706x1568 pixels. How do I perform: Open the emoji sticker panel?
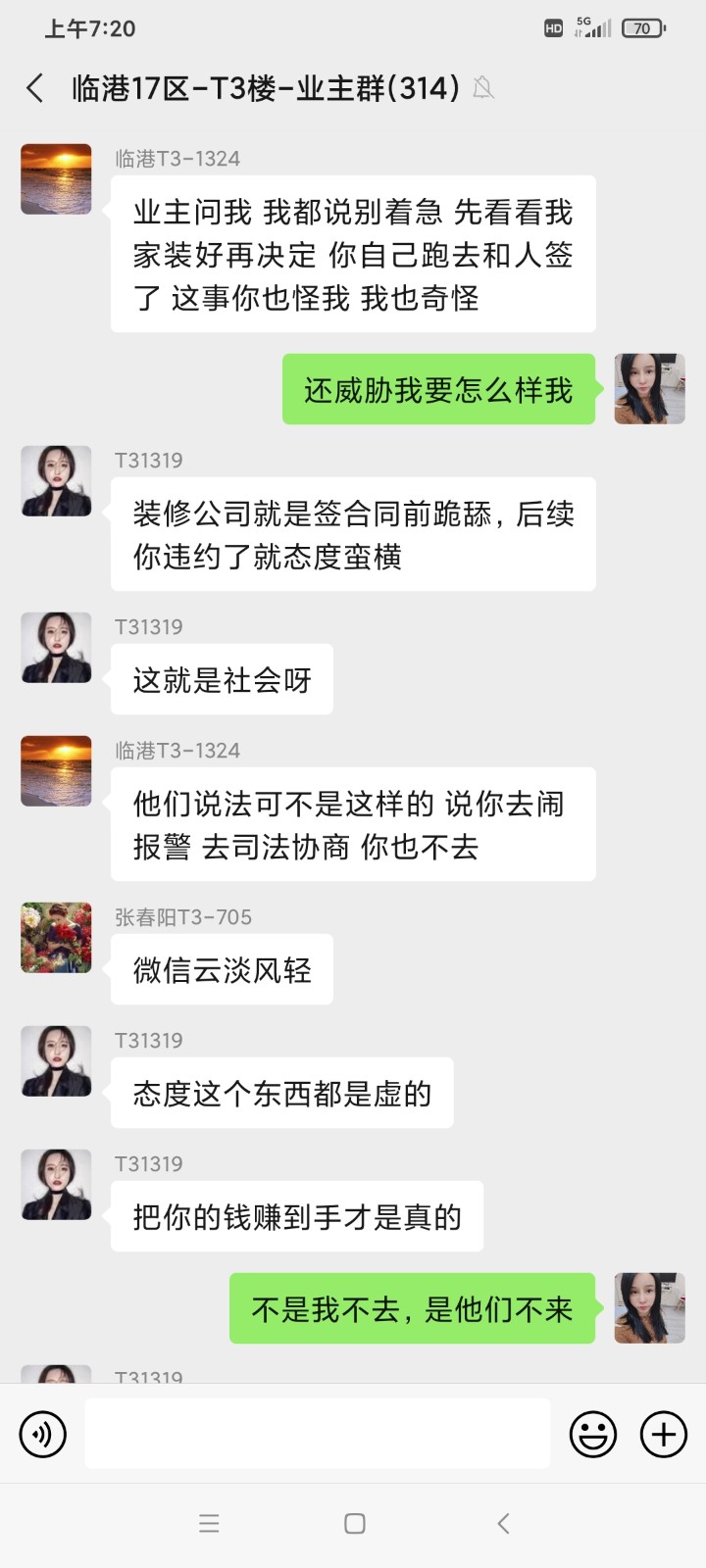[x=593, y=1435]
